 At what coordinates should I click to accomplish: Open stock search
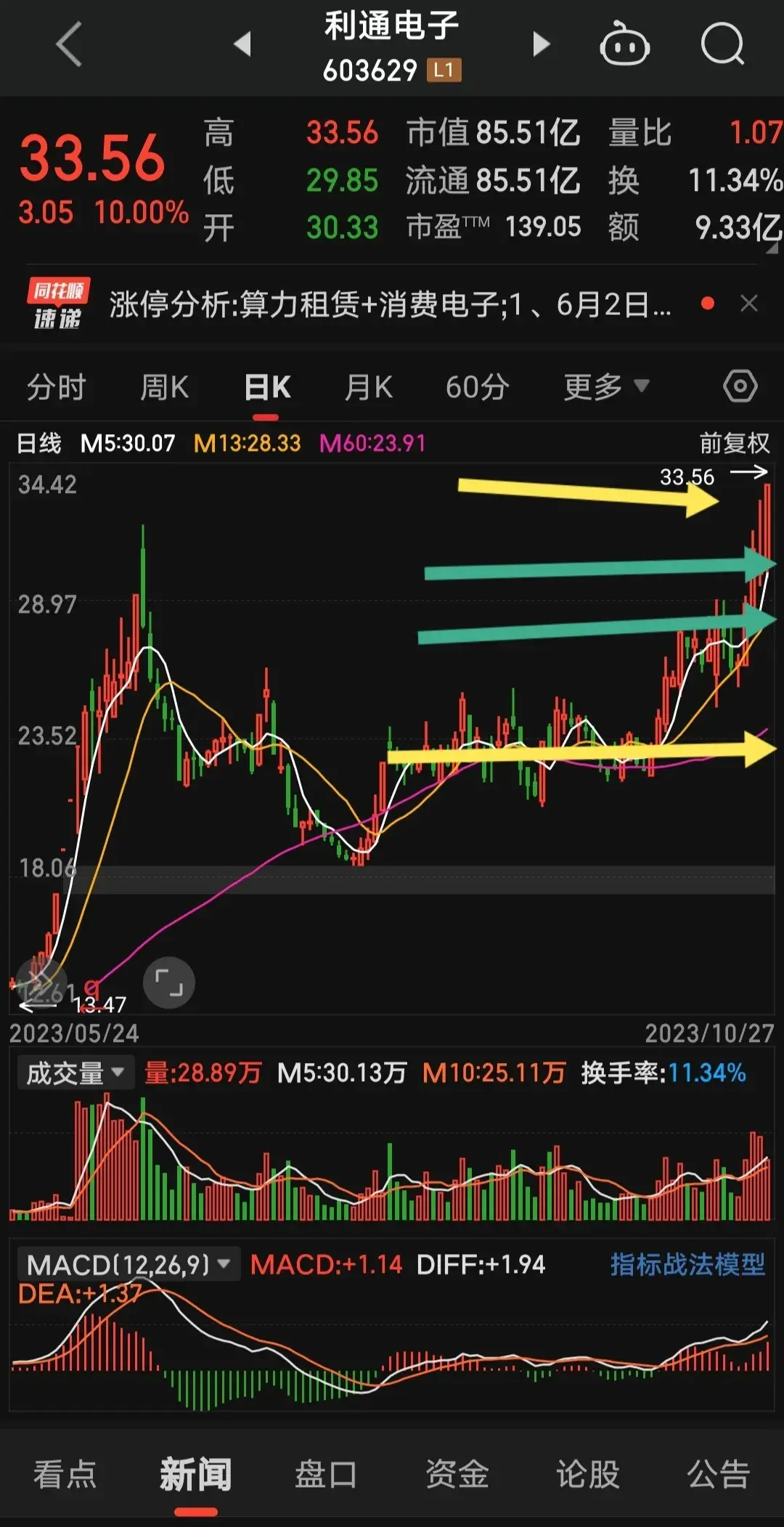coord(722,44)
